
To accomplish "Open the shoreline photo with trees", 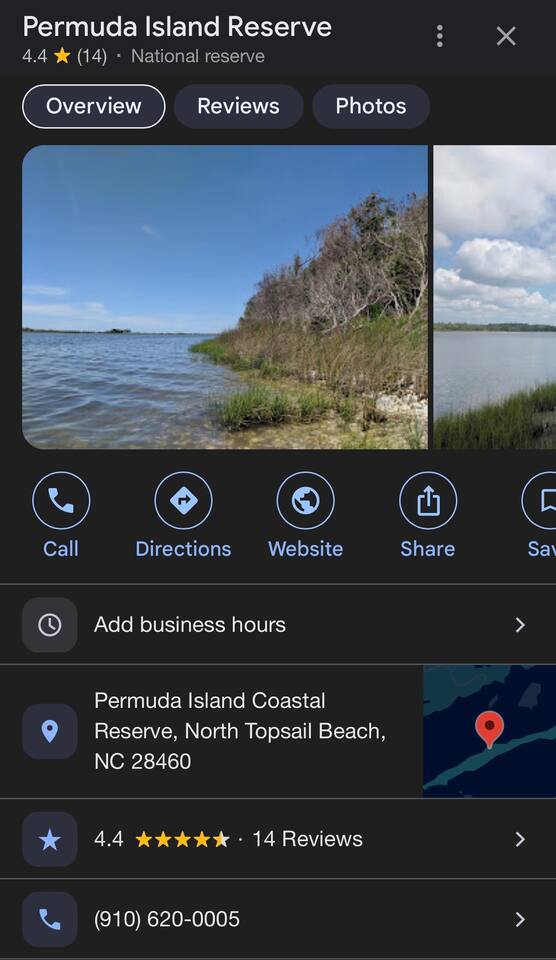I will [225, 297].
